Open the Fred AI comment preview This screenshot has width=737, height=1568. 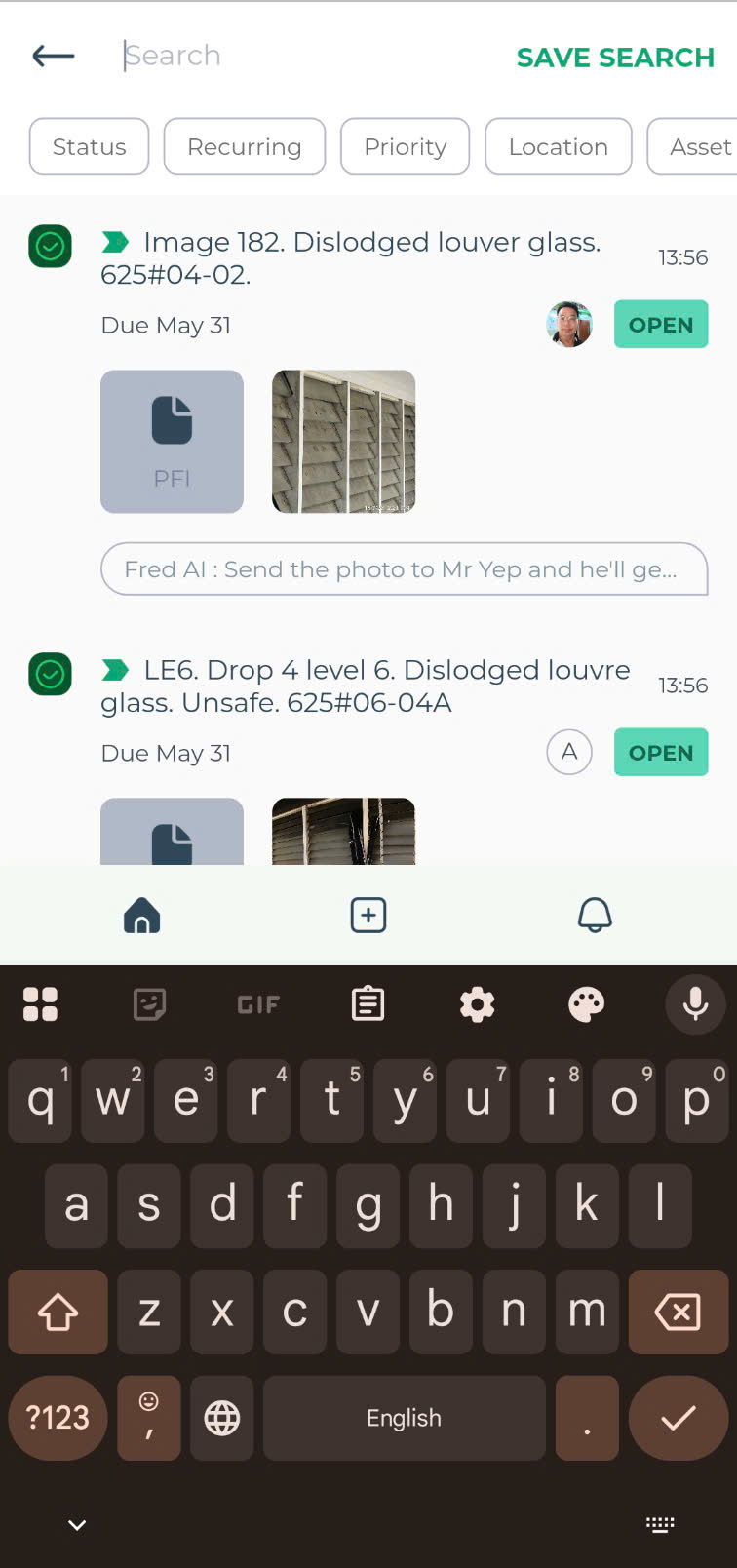(404, 569)
